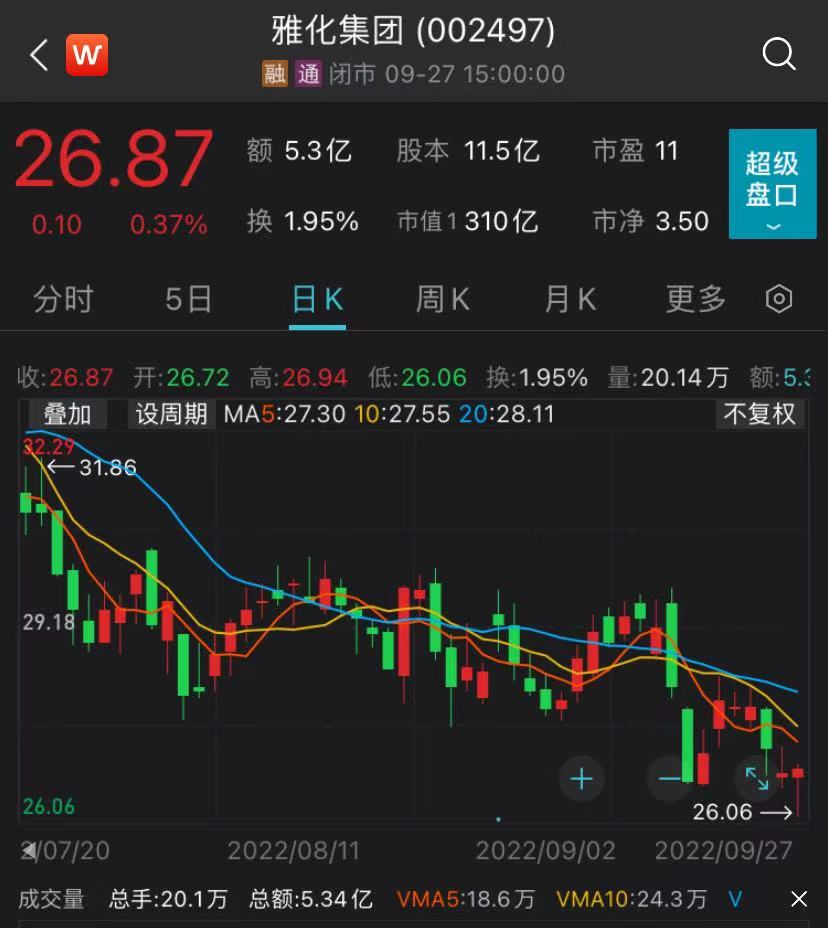
Task: Open chart settings hexagon icon
Action: tap(779, 299)
